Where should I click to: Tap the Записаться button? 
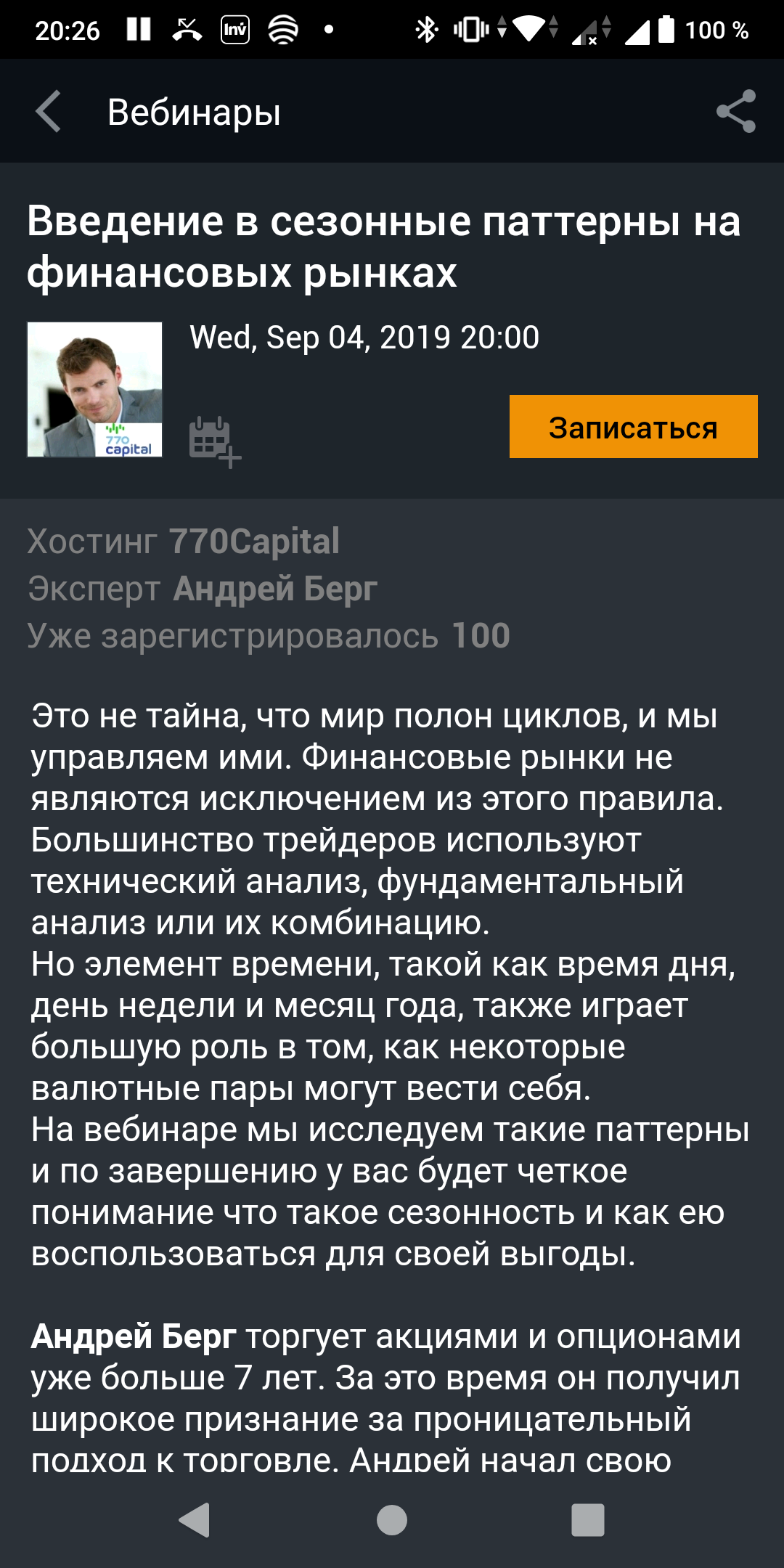click(633, 427)
